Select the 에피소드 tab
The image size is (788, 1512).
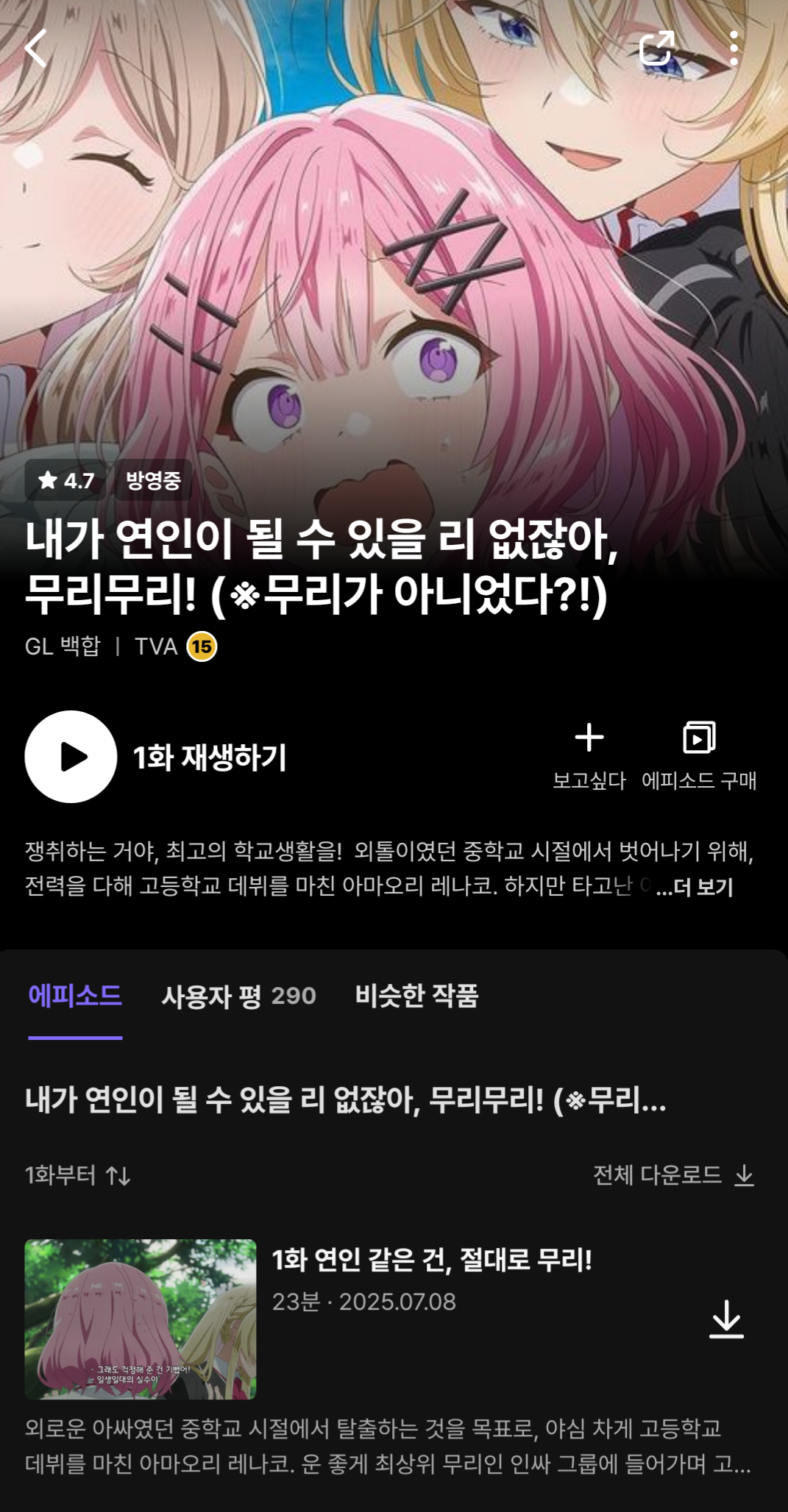point(75,996)
